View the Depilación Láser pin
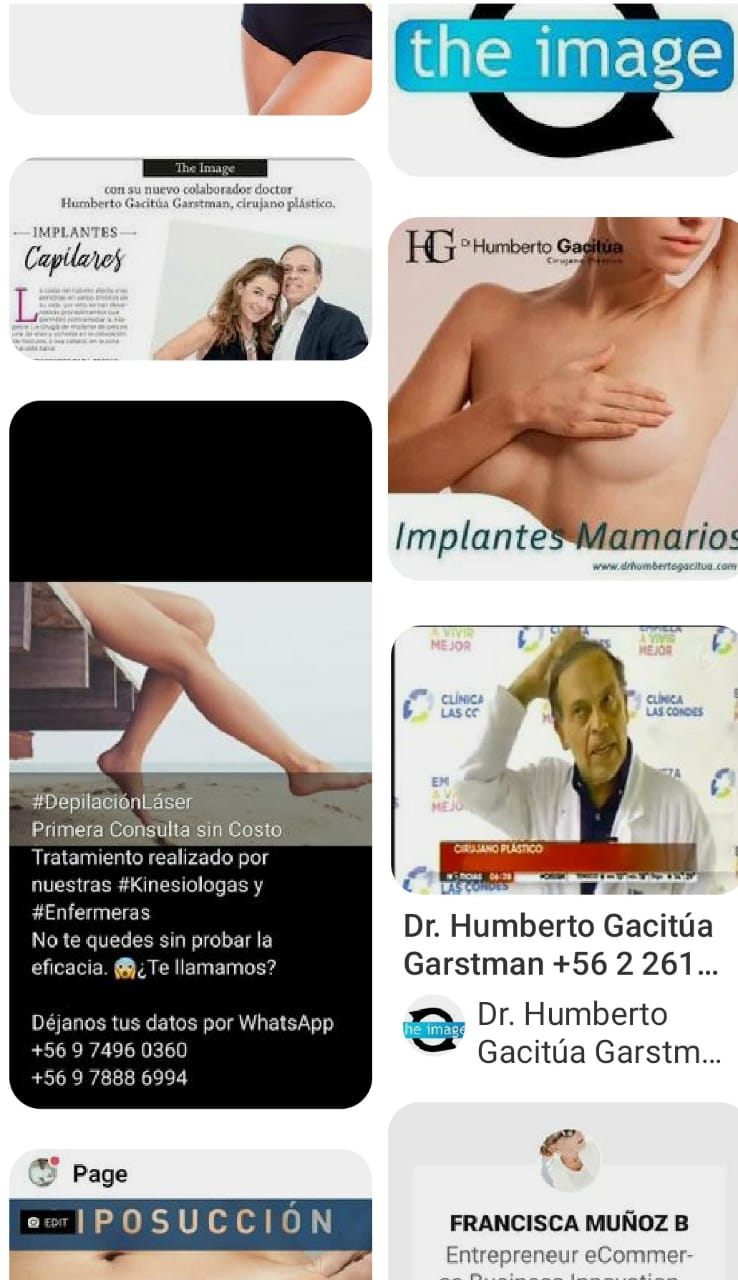 tap(190, 754)
